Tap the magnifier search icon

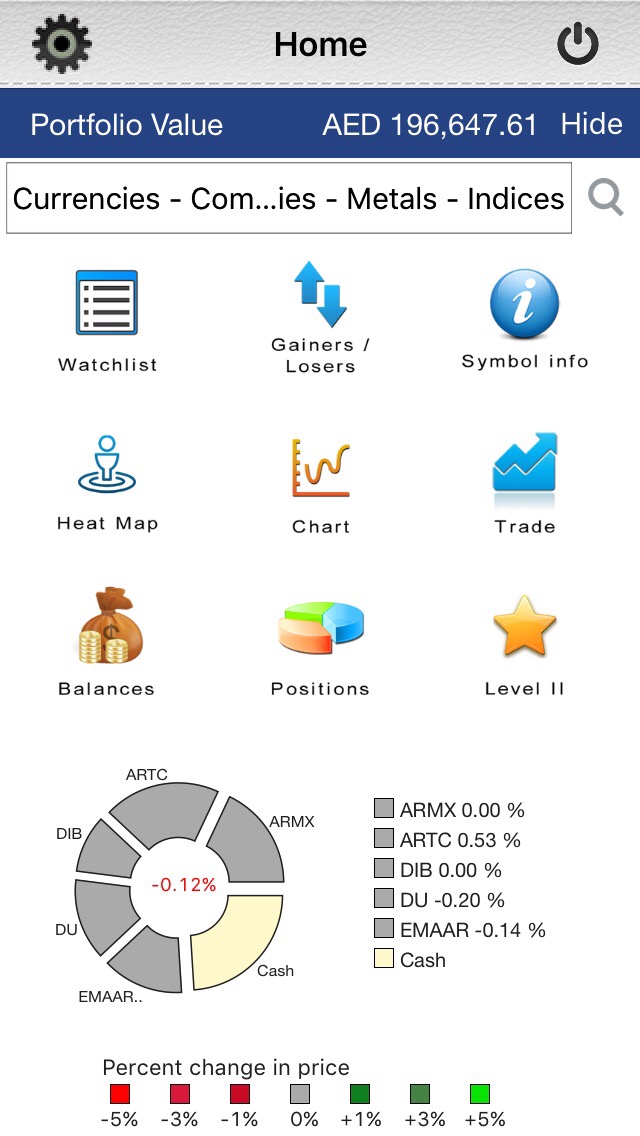606,198
